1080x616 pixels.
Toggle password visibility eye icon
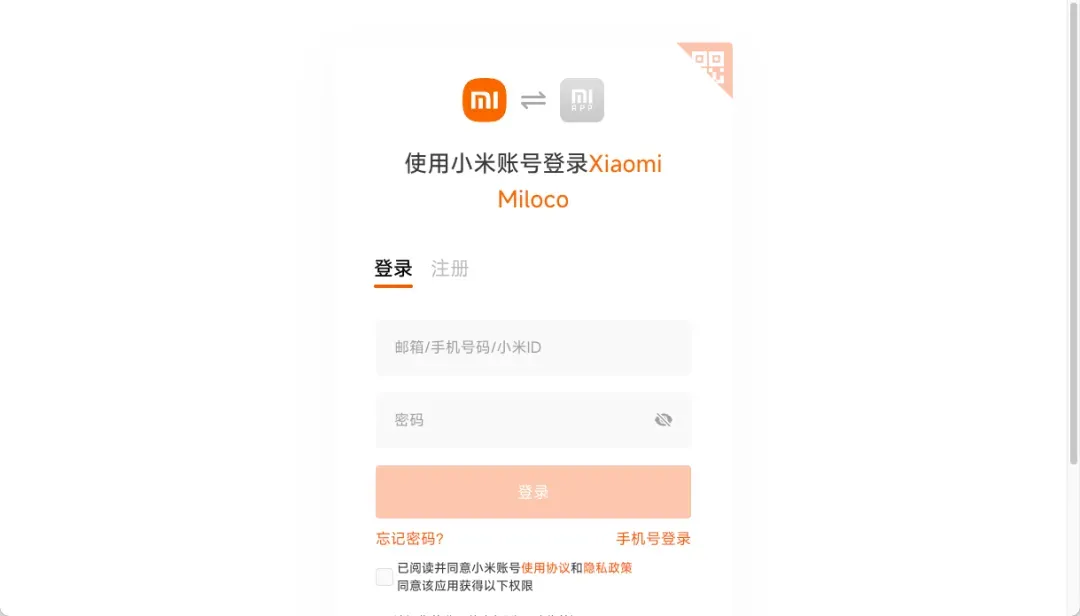[x=663, y=420]
